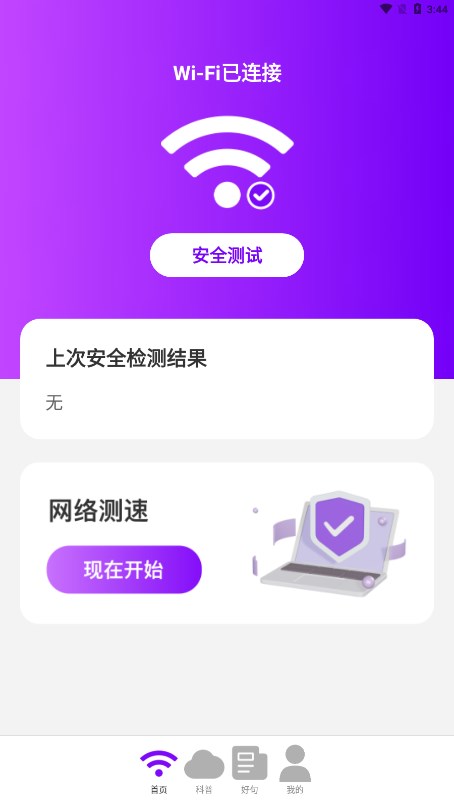Open the 好句 tab
The width and height of the screenshot is (454, 808).
[x=249, y=771]
